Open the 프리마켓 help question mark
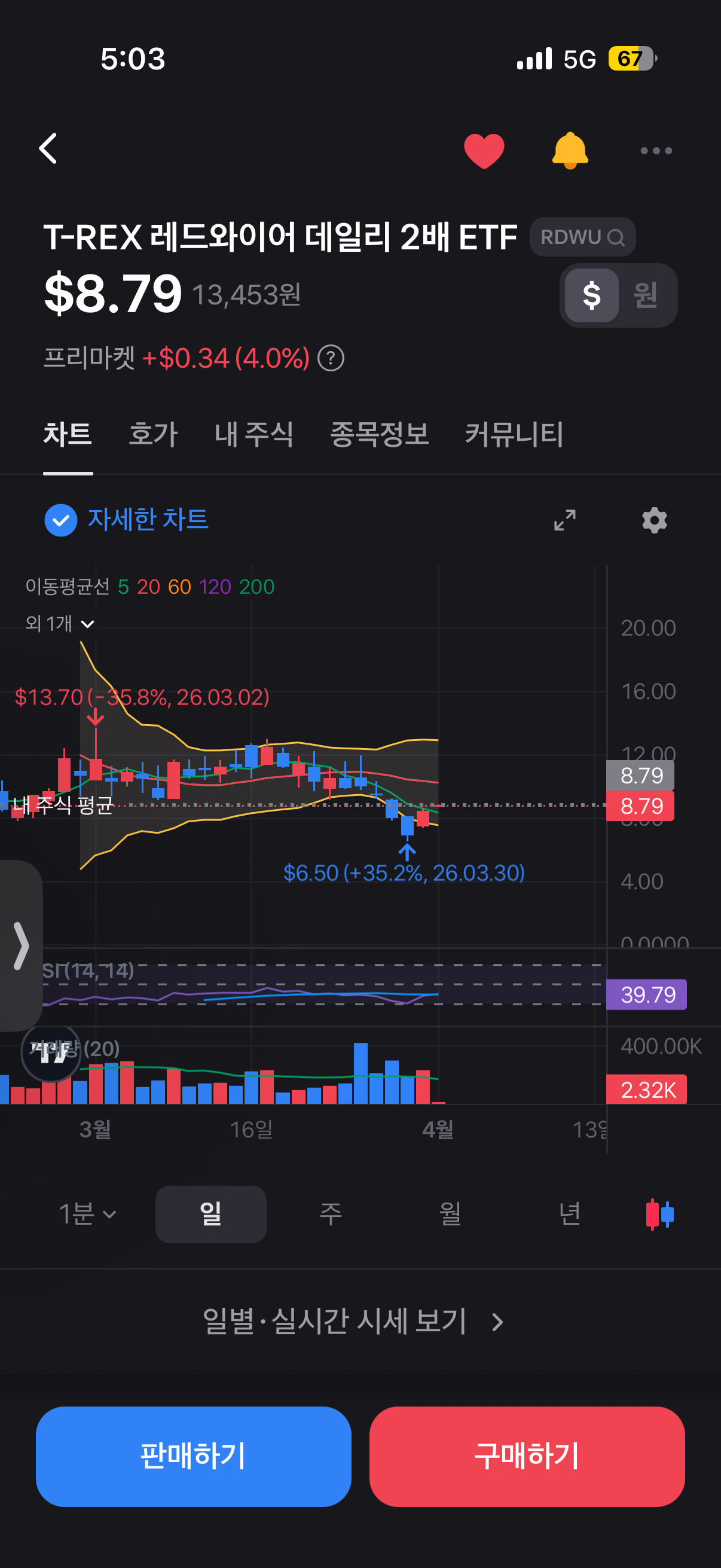The height and width of the screenshot is (1568, 721). coord(331,358)
